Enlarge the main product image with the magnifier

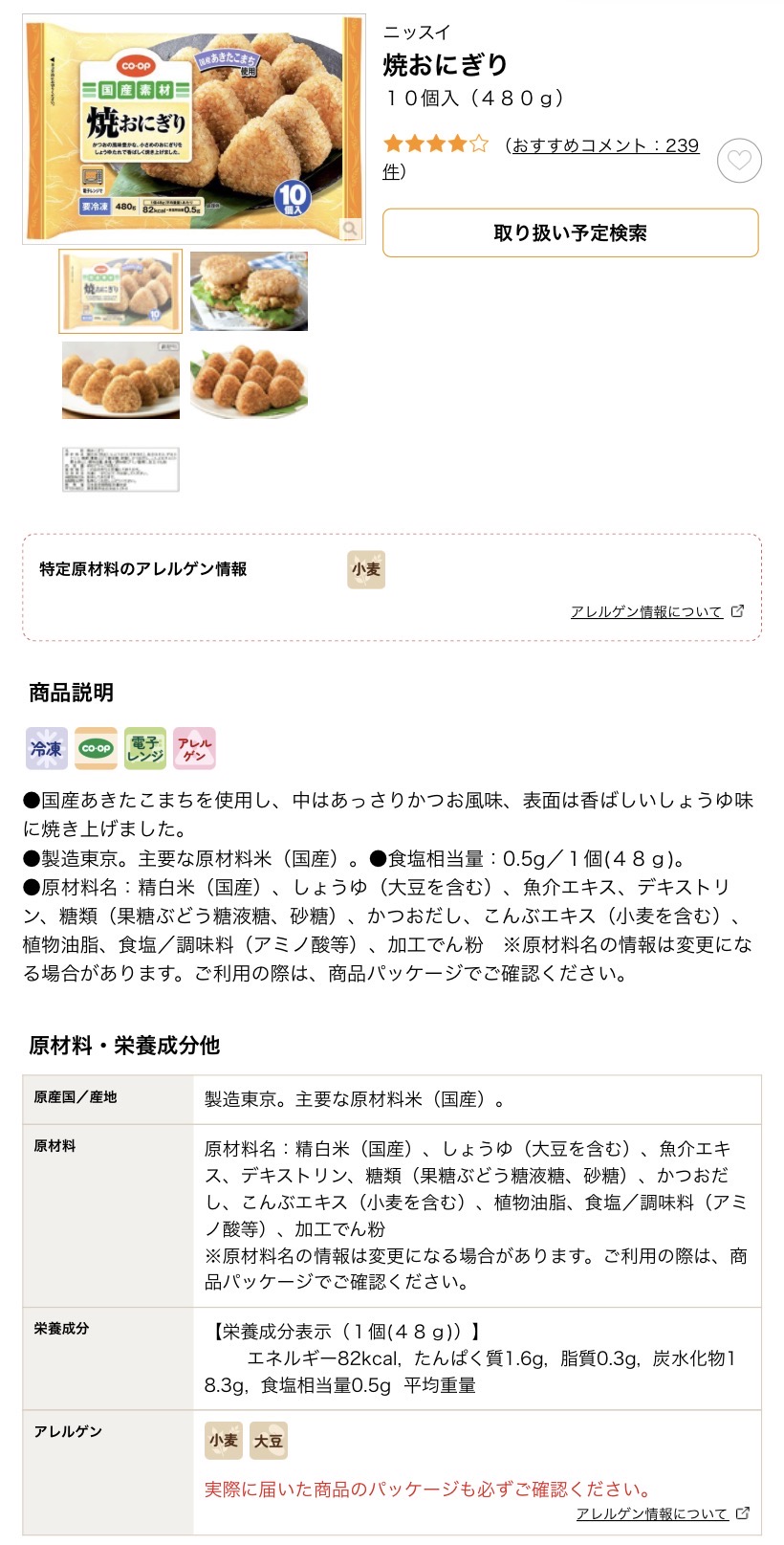351,229
